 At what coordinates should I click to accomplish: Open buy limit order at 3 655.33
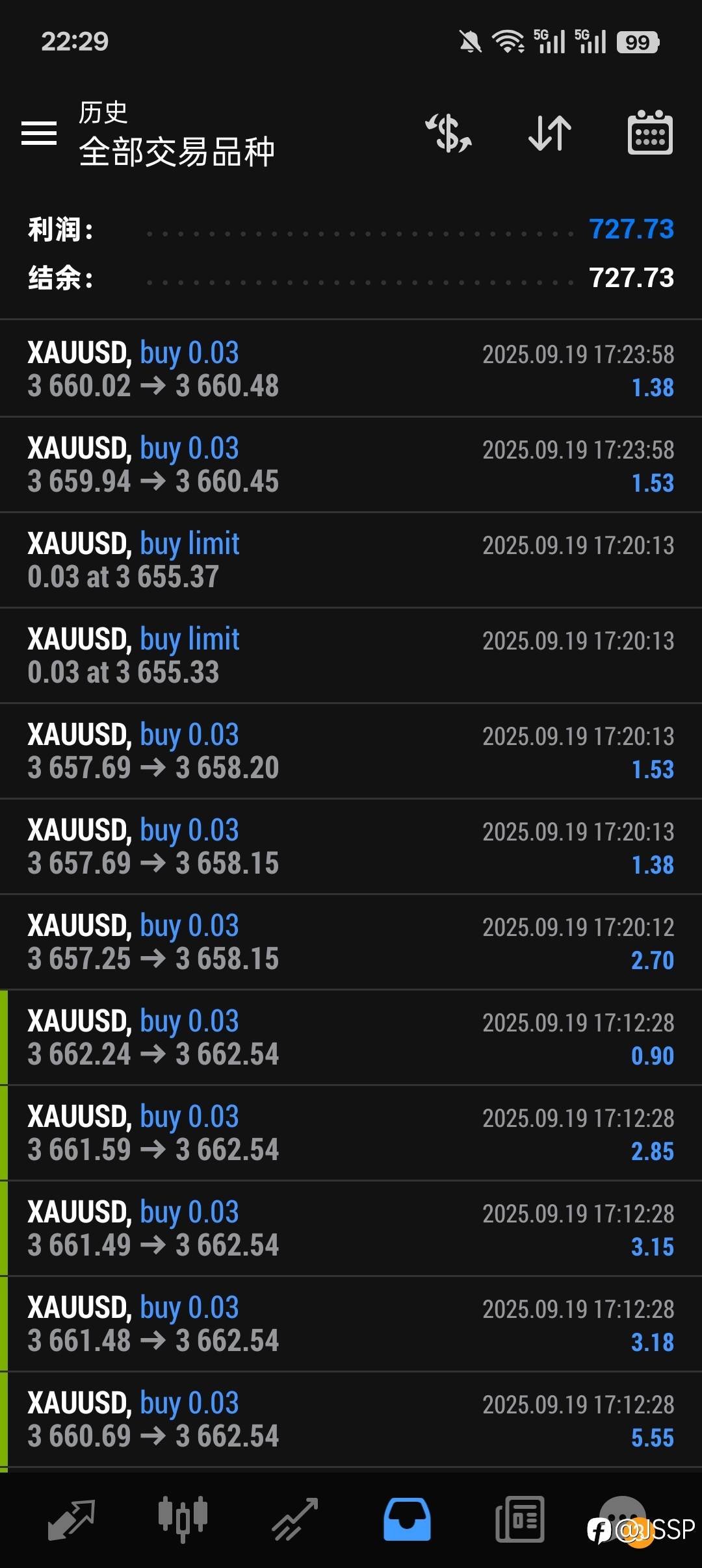tap(351, 655)
